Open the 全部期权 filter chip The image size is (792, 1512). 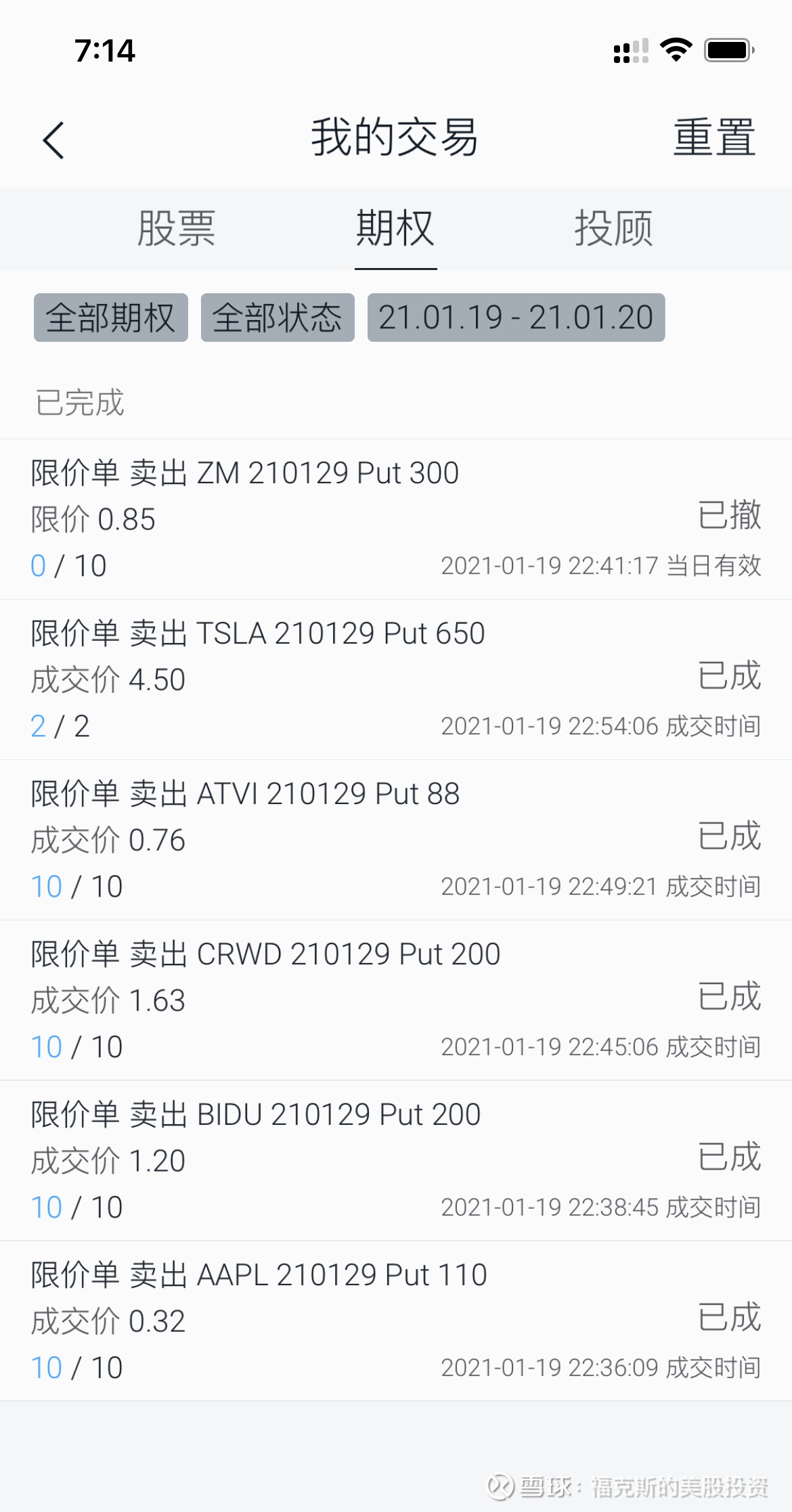tap(111, 317)
